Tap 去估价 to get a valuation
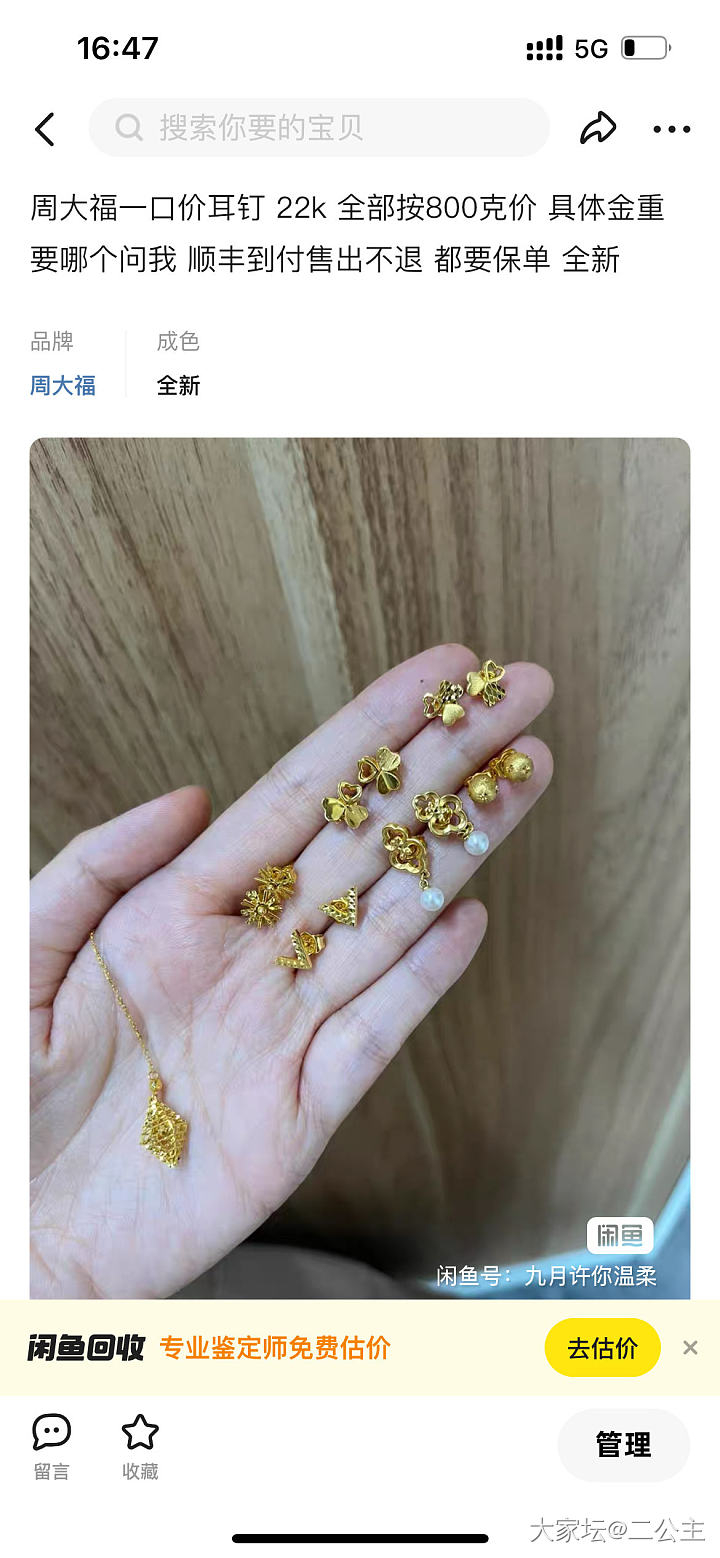 (x=602, y=1348)
